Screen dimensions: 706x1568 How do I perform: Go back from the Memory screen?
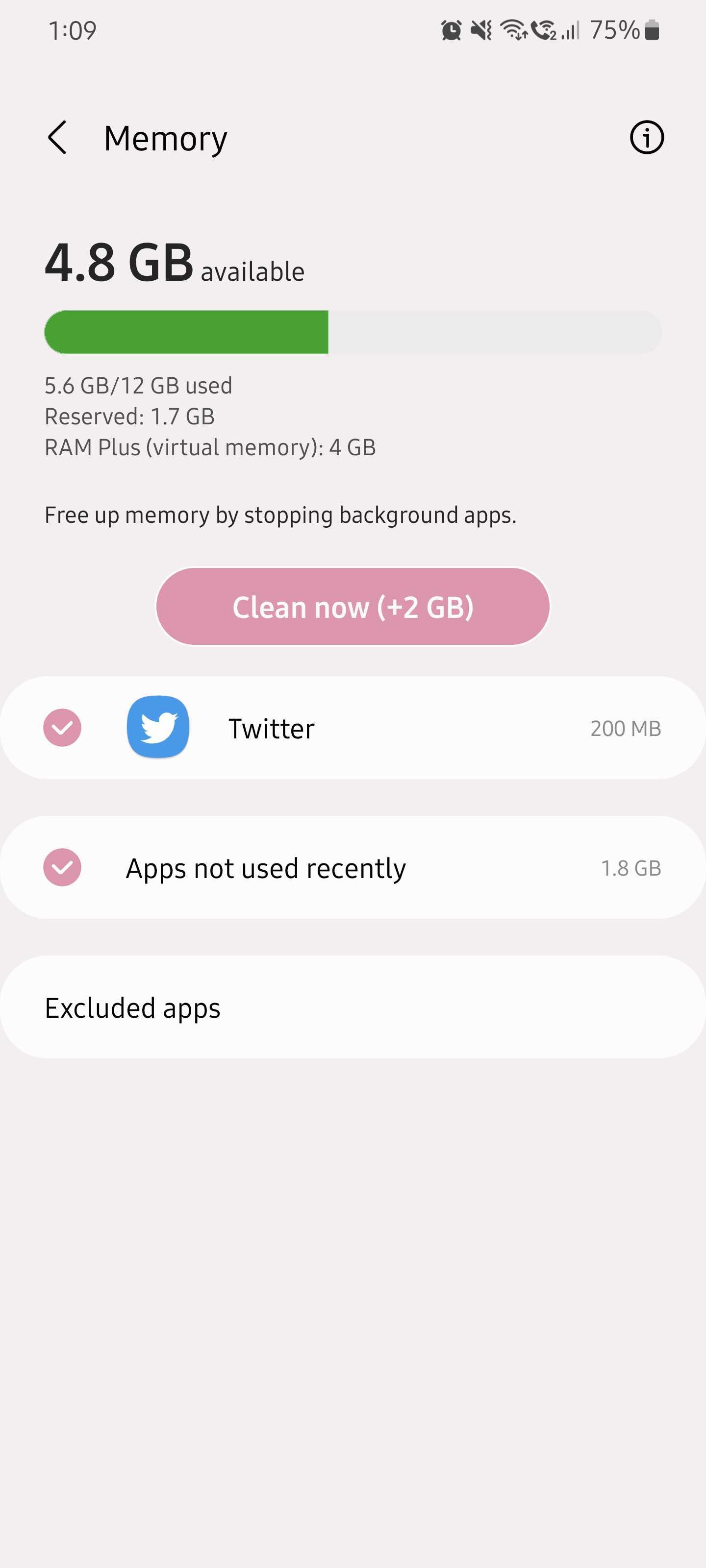[x=57, y=138]
